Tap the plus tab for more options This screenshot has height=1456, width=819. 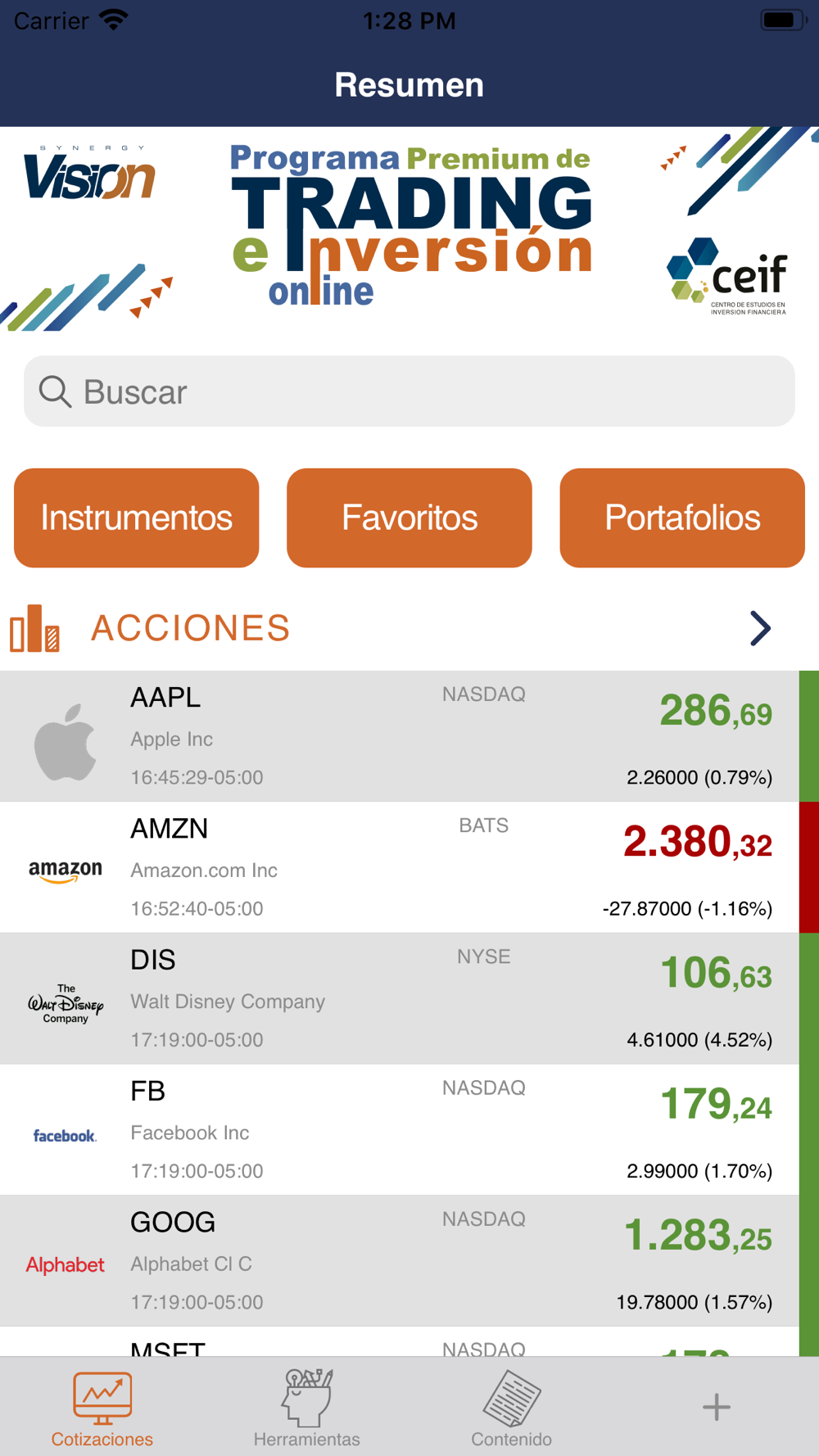(716, 1407)
